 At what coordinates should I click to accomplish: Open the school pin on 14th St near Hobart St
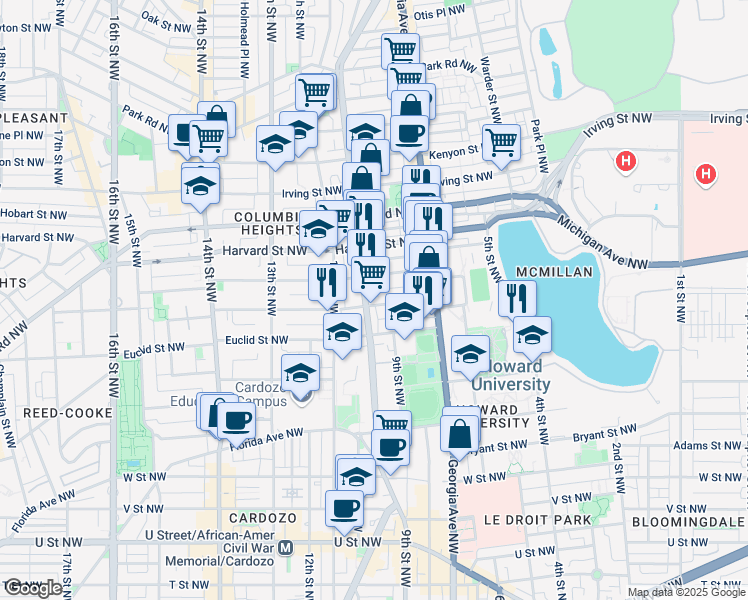[x=200, y=185]
